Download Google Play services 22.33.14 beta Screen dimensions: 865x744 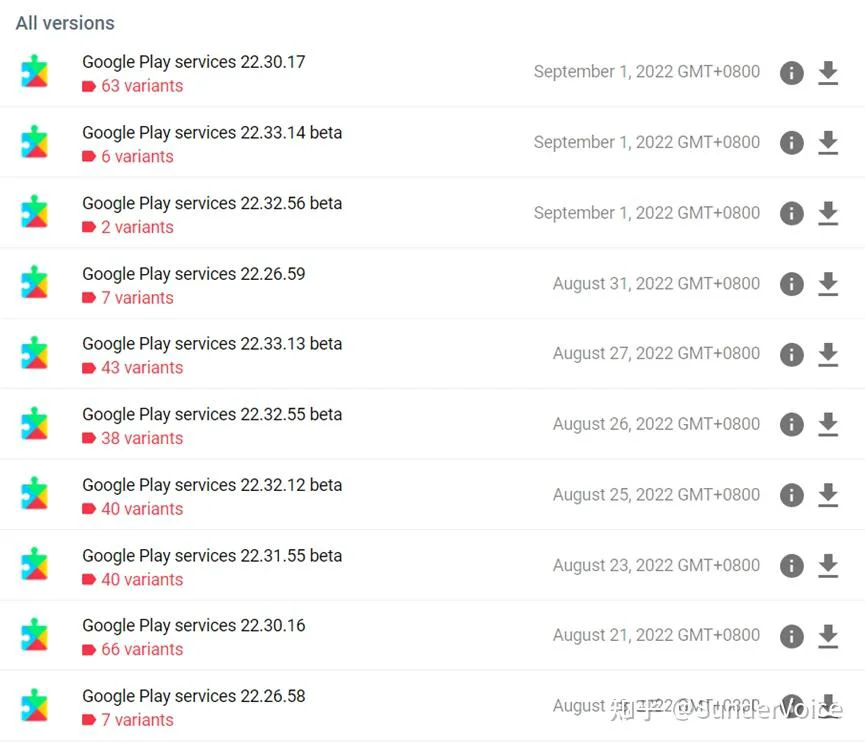pos(828,143)
